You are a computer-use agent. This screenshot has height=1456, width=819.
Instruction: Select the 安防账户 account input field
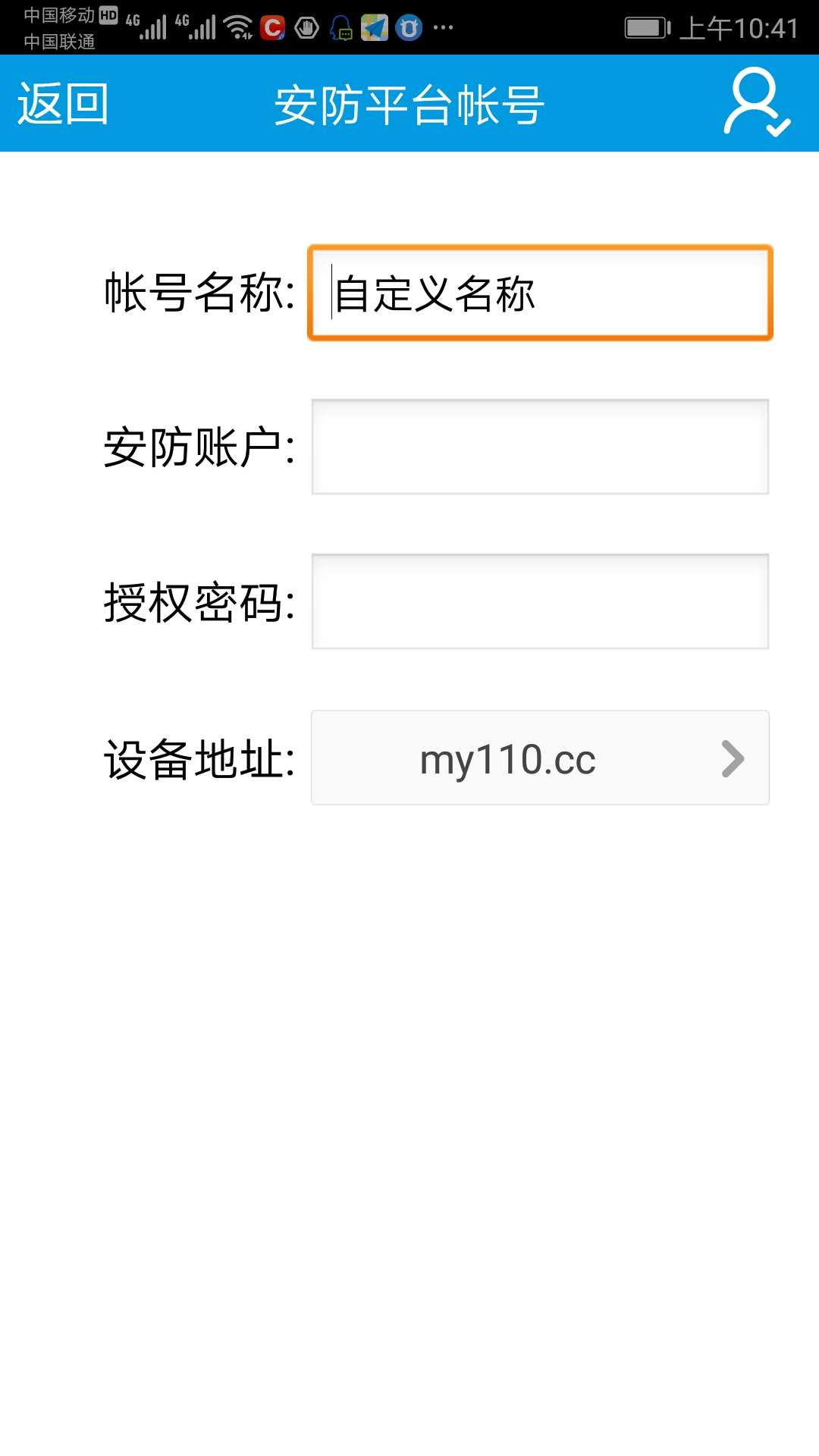540,447
